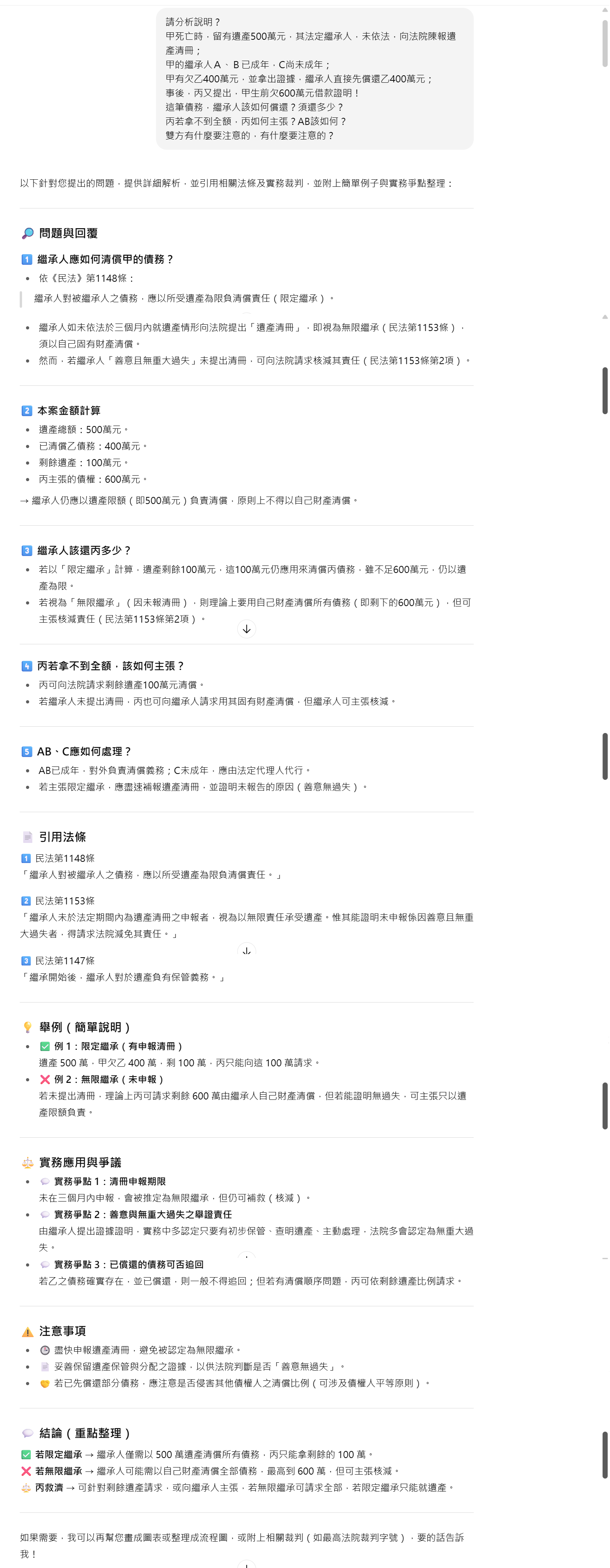Tap the fully visible scroll-to-bottom arrow button
610x1568 pixels.
246,629
